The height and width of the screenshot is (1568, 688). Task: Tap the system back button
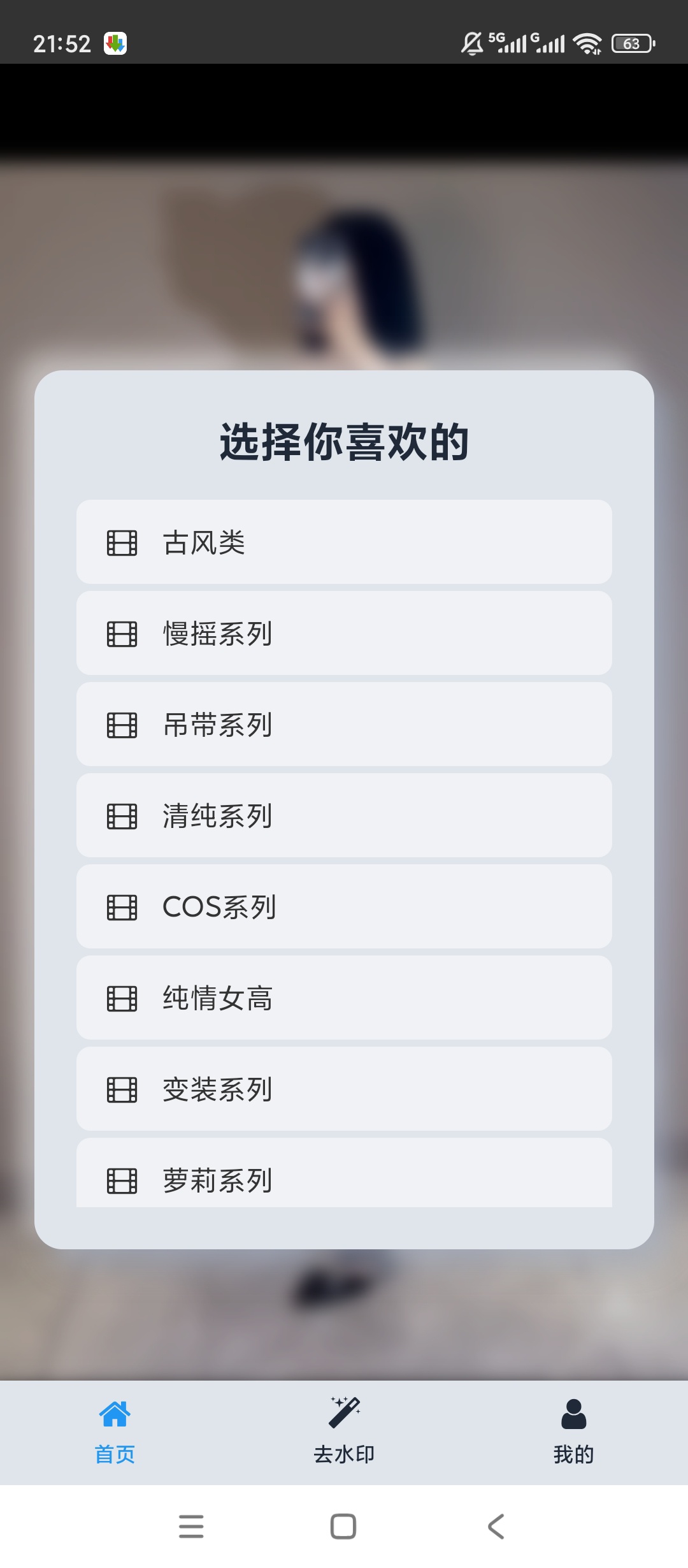pos(496,1527)
